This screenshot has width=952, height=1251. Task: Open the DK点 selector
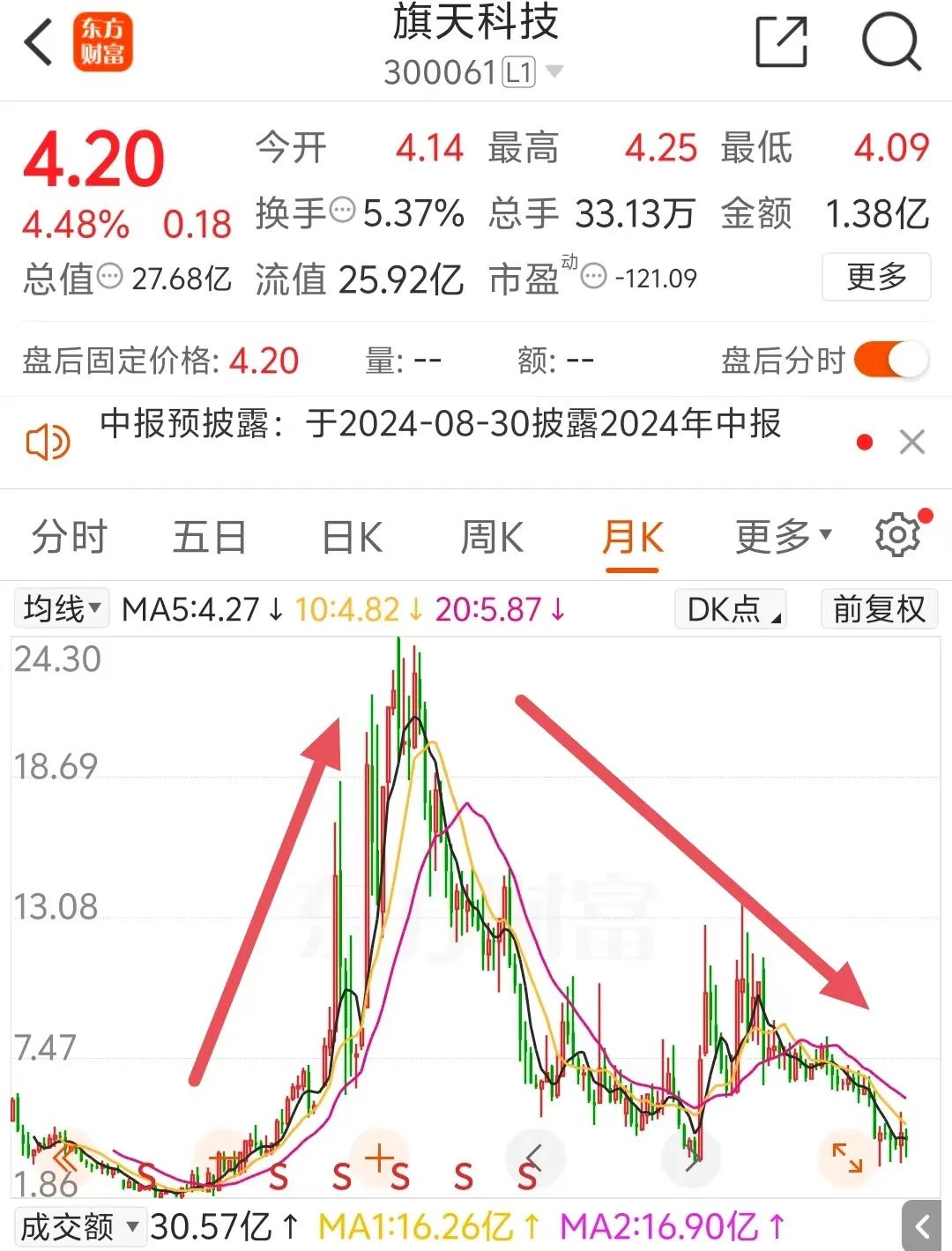(731, 608)
